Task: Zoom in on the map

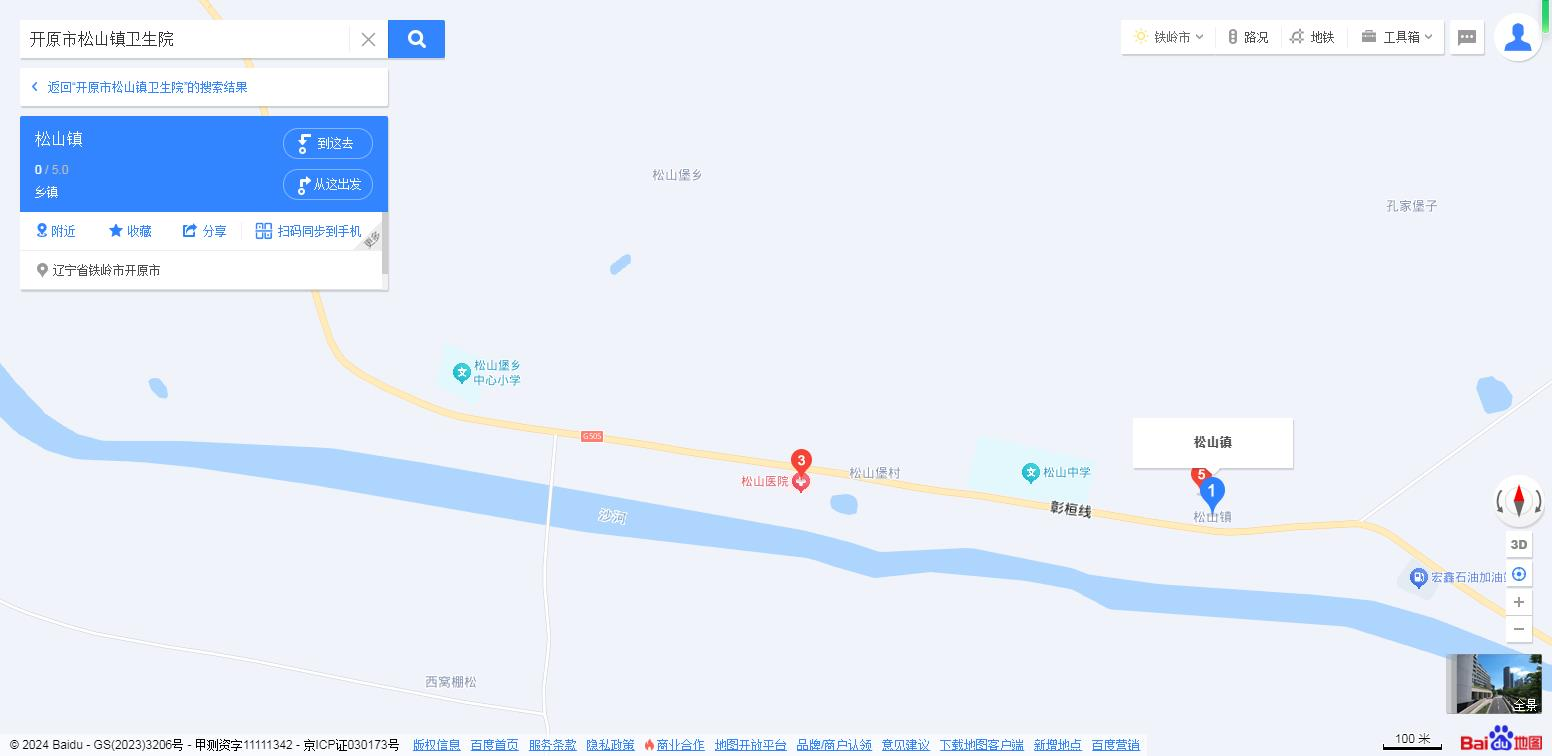Action: [x=1518, y=602]
